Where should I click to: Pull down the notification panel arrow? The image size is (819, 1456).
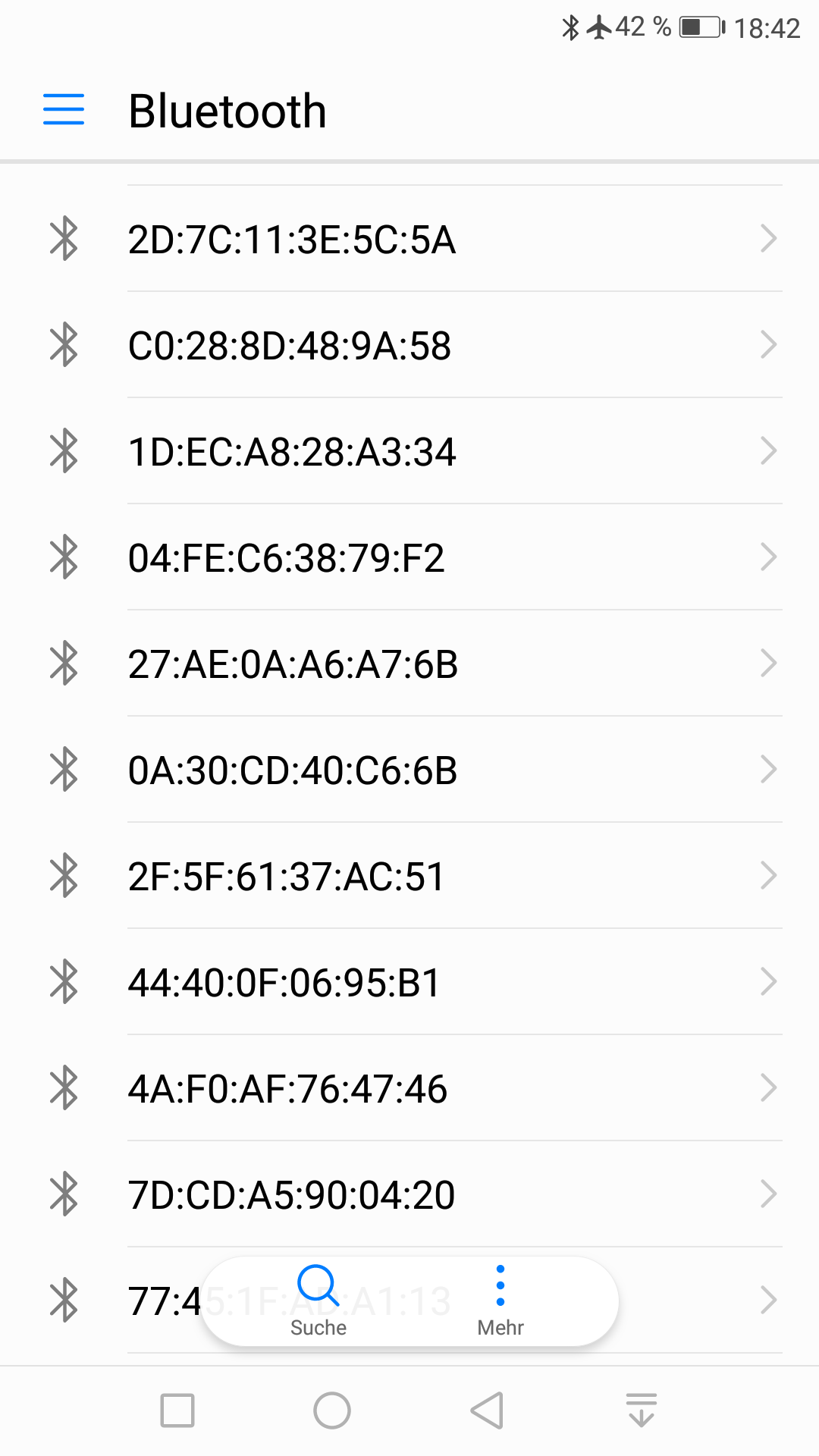(x=642, y=1410)
